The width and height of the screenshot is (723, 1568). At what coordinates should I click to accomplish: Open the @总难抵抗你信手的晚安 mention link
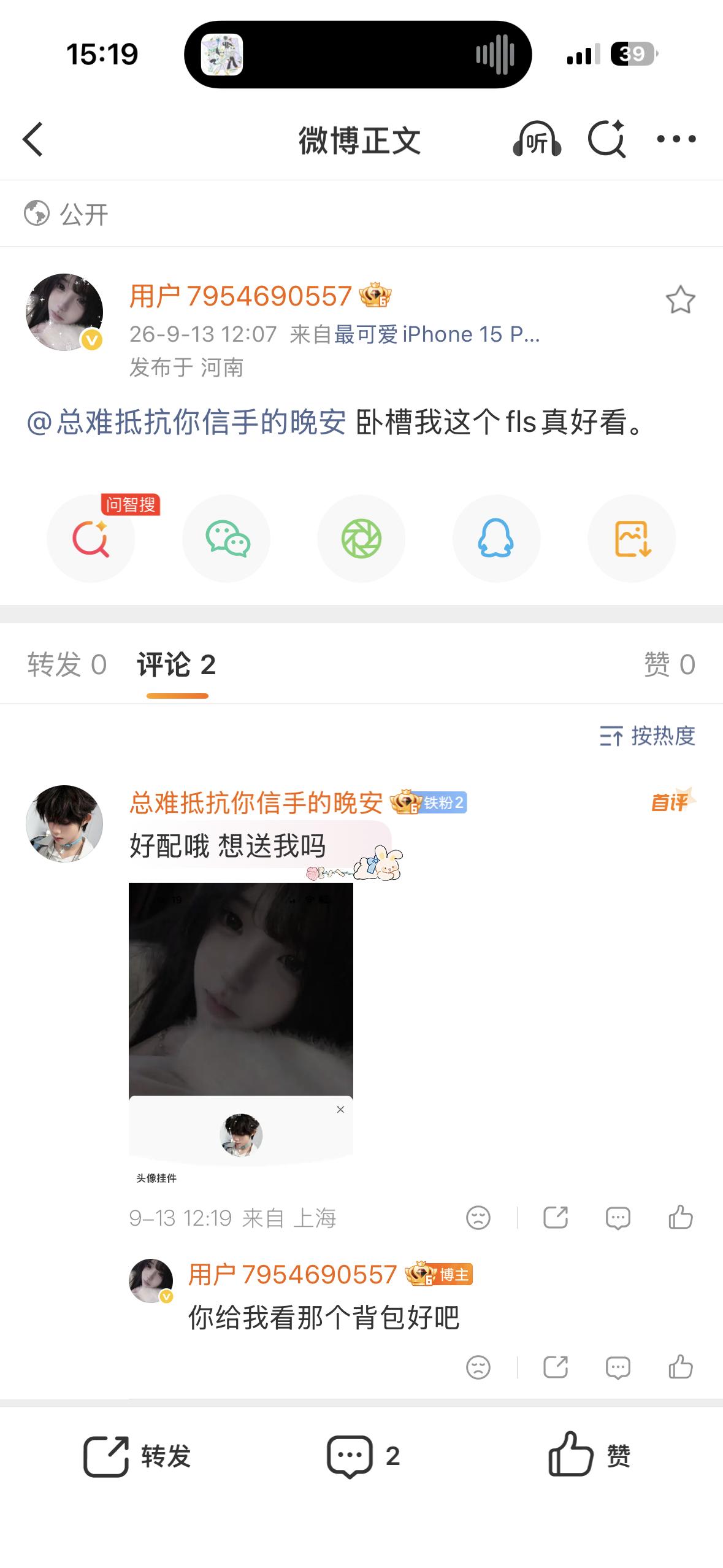coord(186,422)
